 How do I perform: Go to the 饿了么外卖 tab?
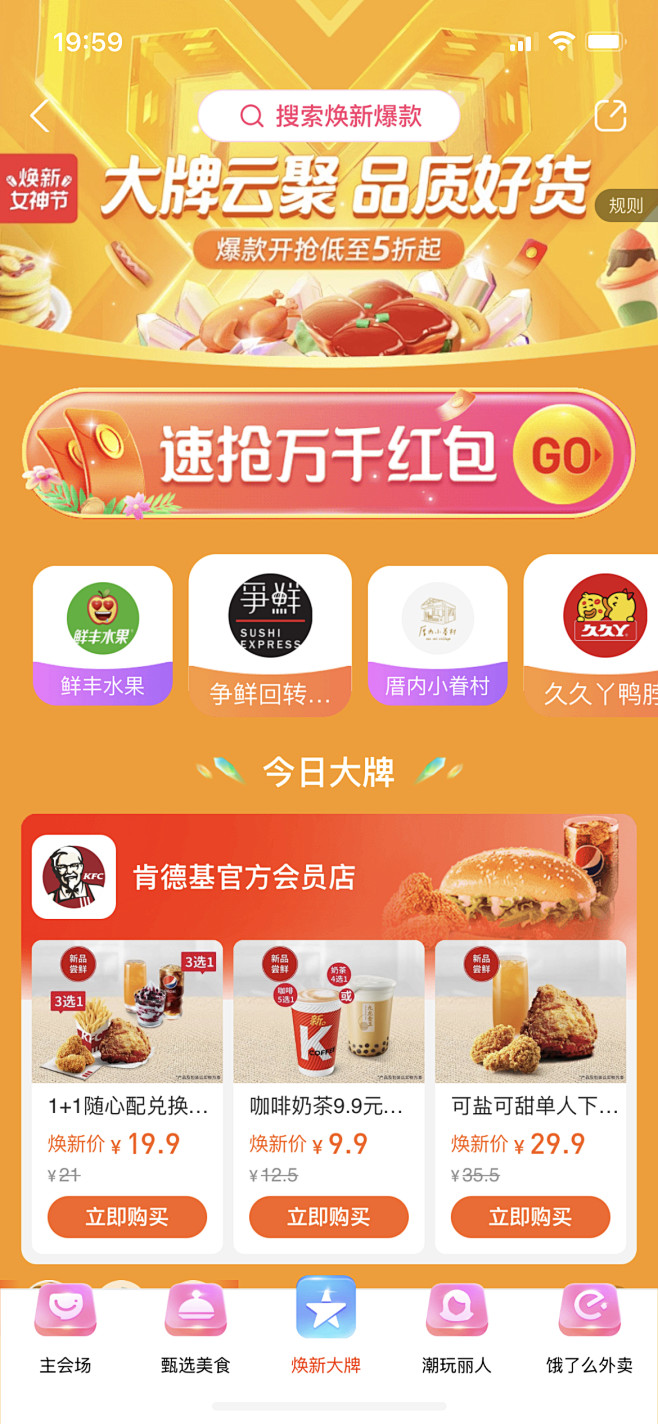coord(589,1329)
